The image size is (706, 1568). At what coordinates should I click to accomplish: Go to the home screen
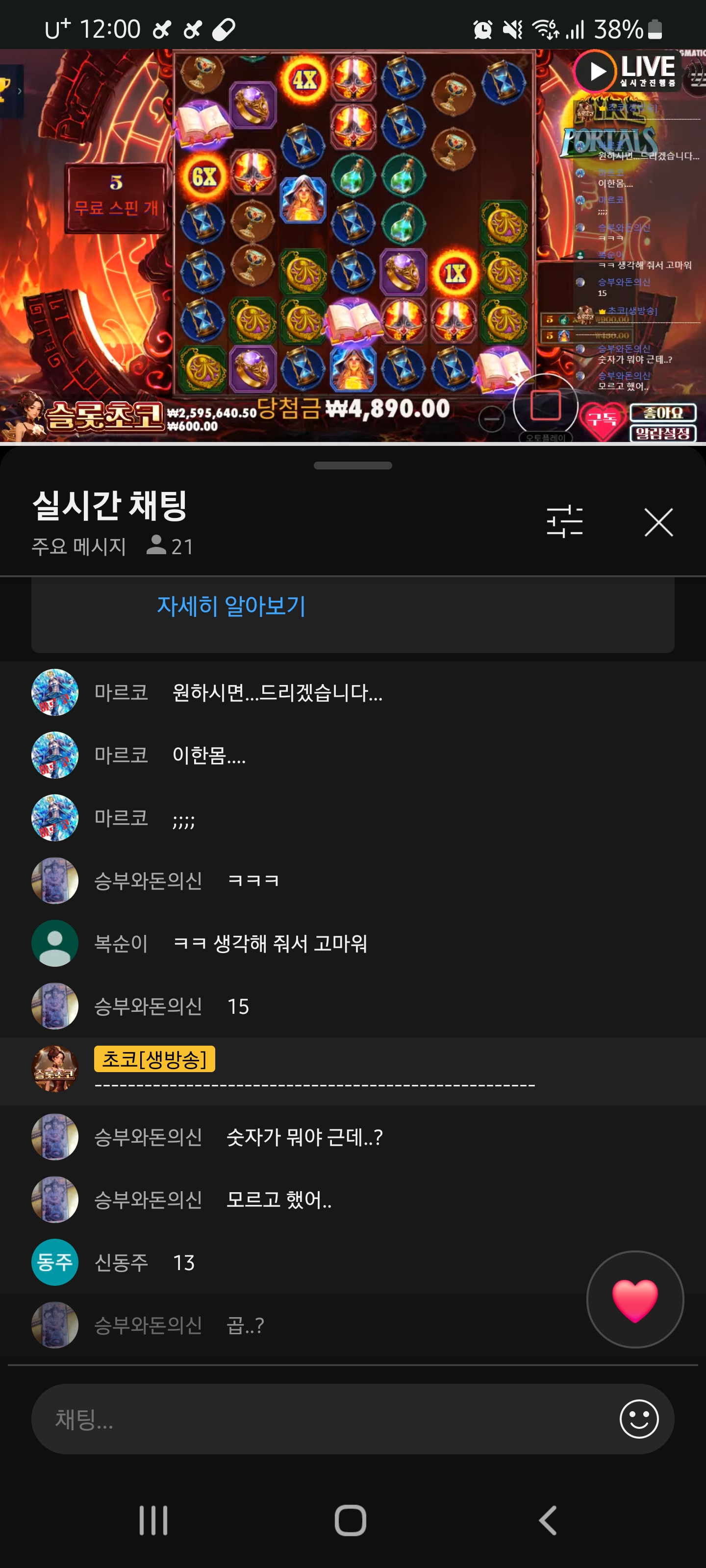point(350,1520)
